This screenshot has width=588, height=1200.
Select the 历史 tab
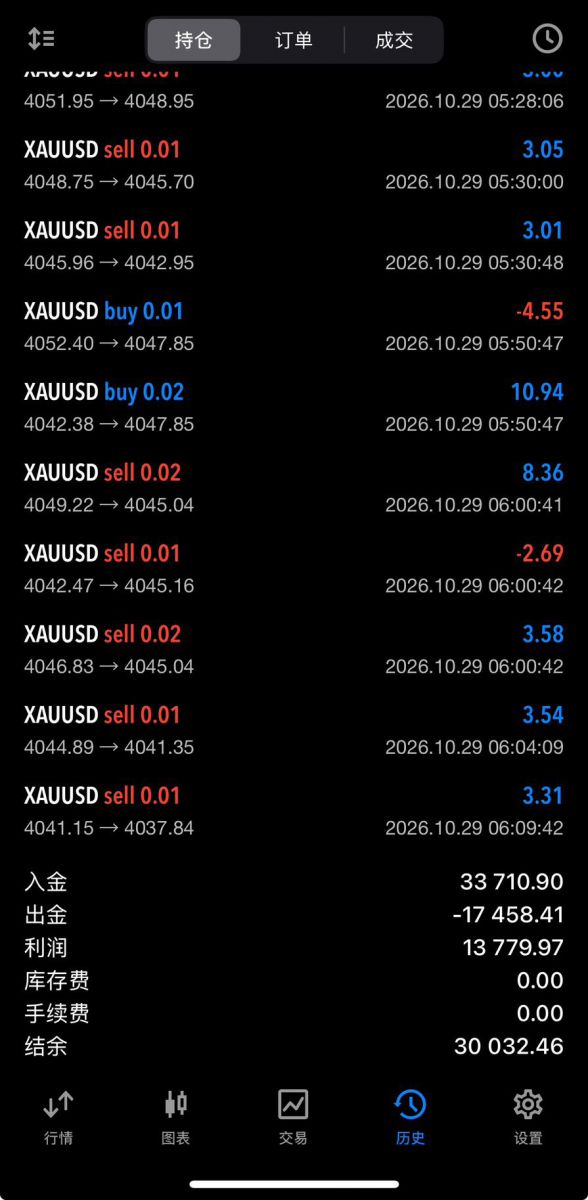pyautogui.click(x=410, y=1117)
